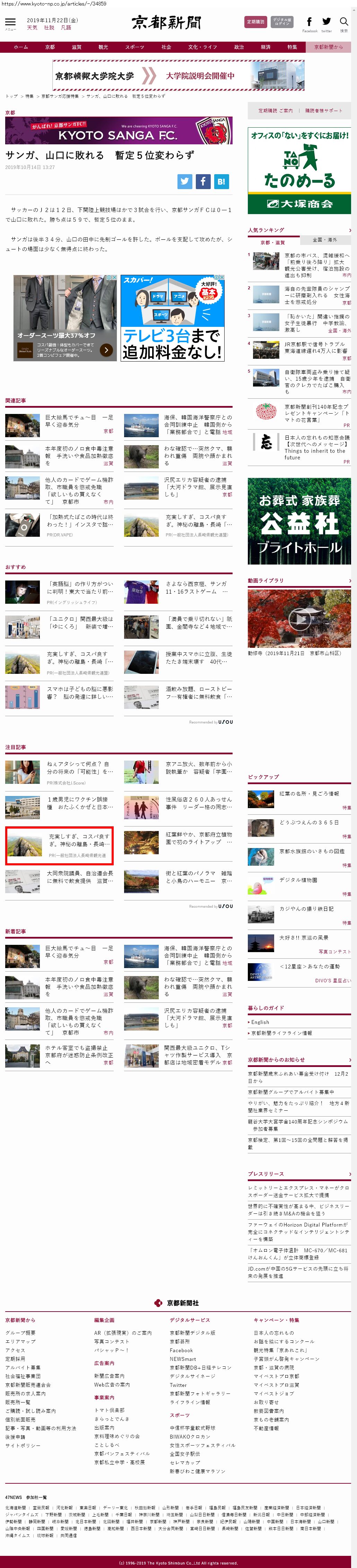Tap the 定期購読 subscription button

[255, 22]
